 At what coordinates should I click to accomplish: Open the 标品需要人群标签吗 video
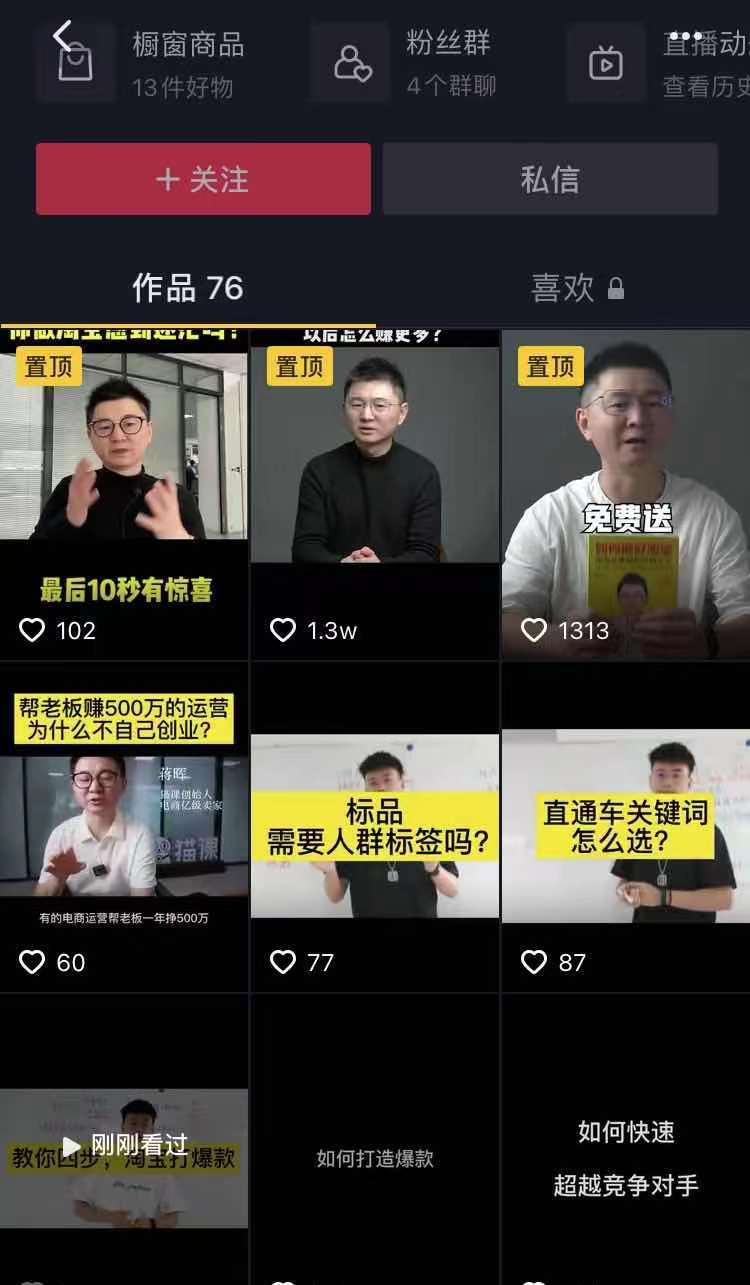[374, 820]
